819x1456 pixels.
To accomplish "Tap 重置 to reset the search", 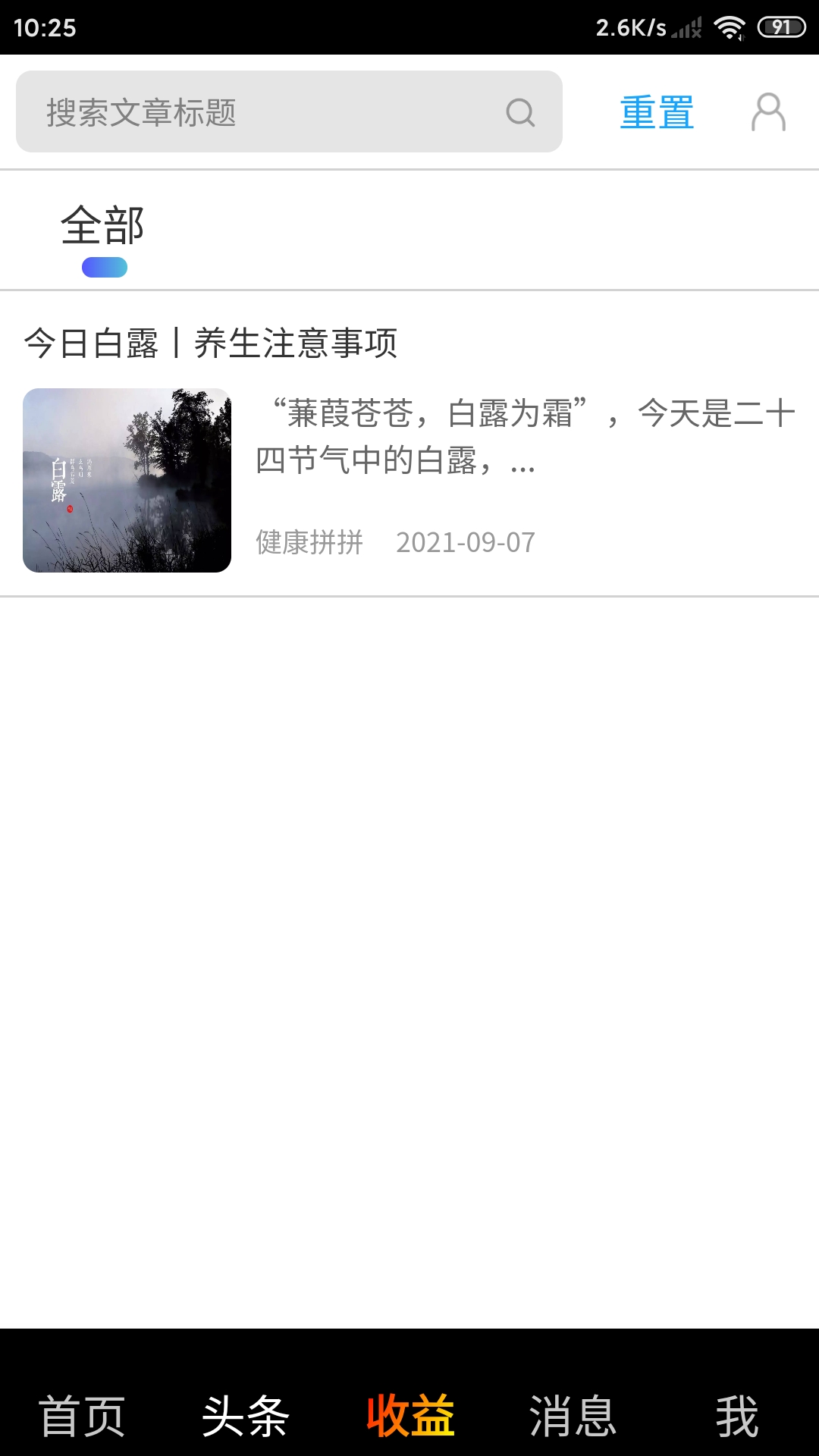I will [657, 112].
